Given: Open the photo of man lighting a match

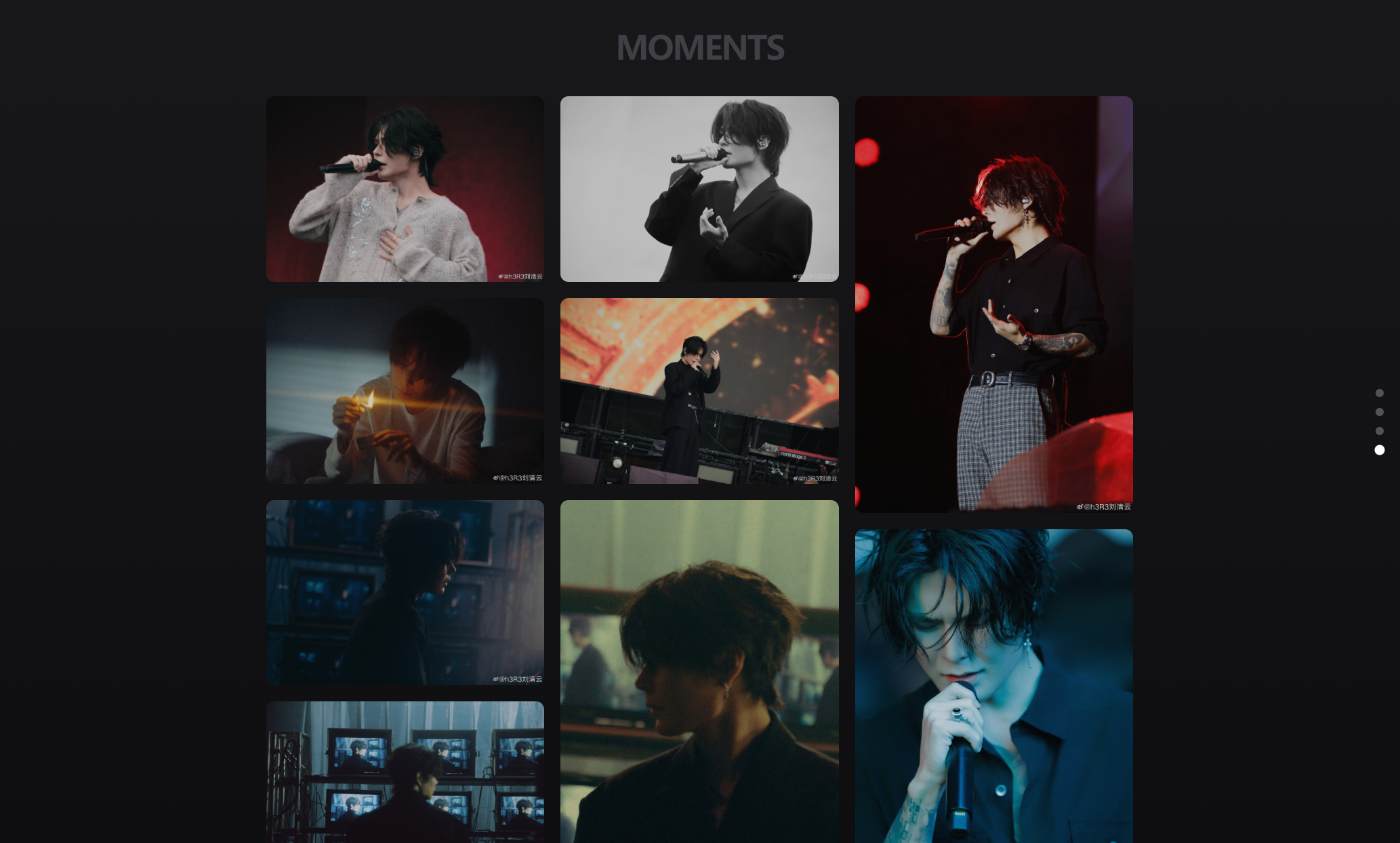Looking at the screenshot, I should click(405, 390).
